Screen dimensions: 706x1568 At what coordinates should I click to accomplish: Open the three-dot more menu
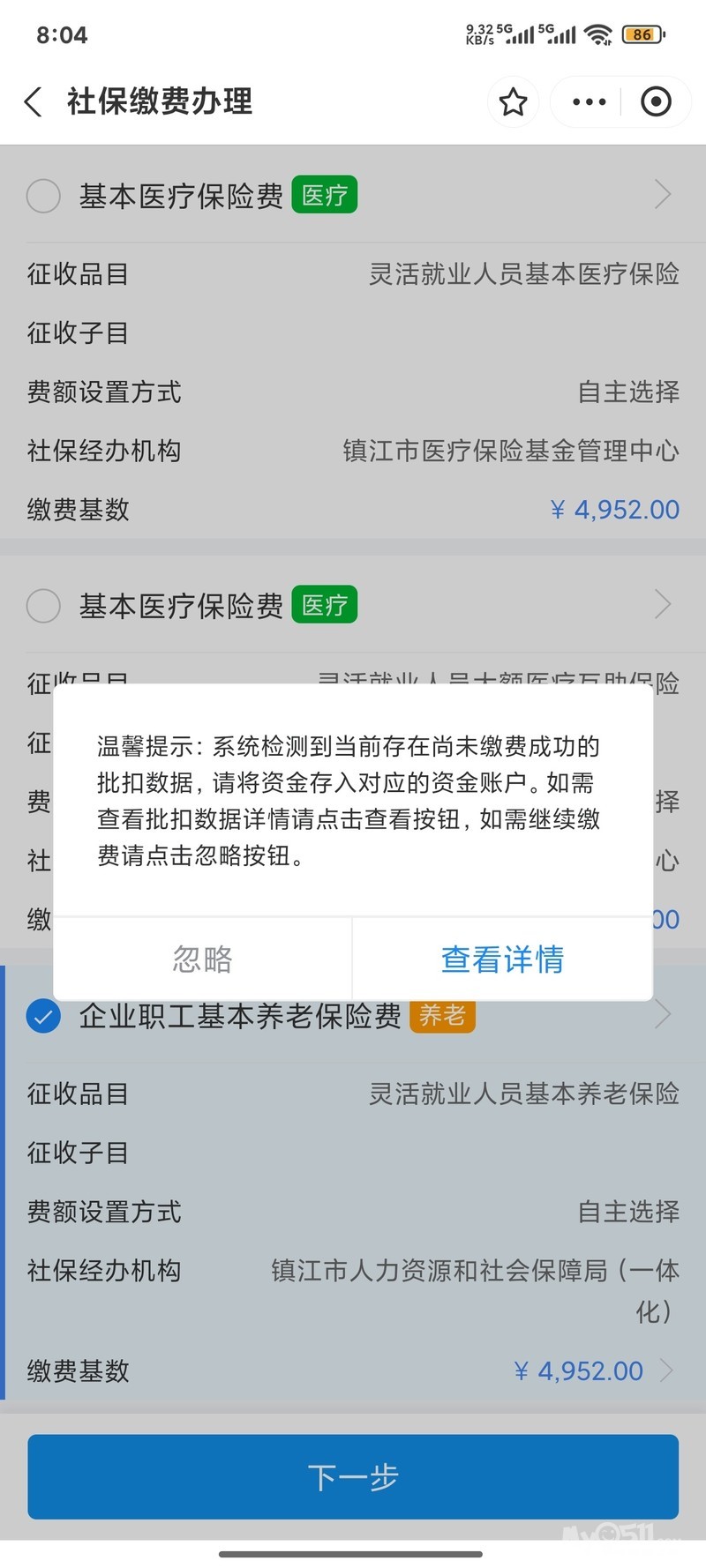pos(589,102)
